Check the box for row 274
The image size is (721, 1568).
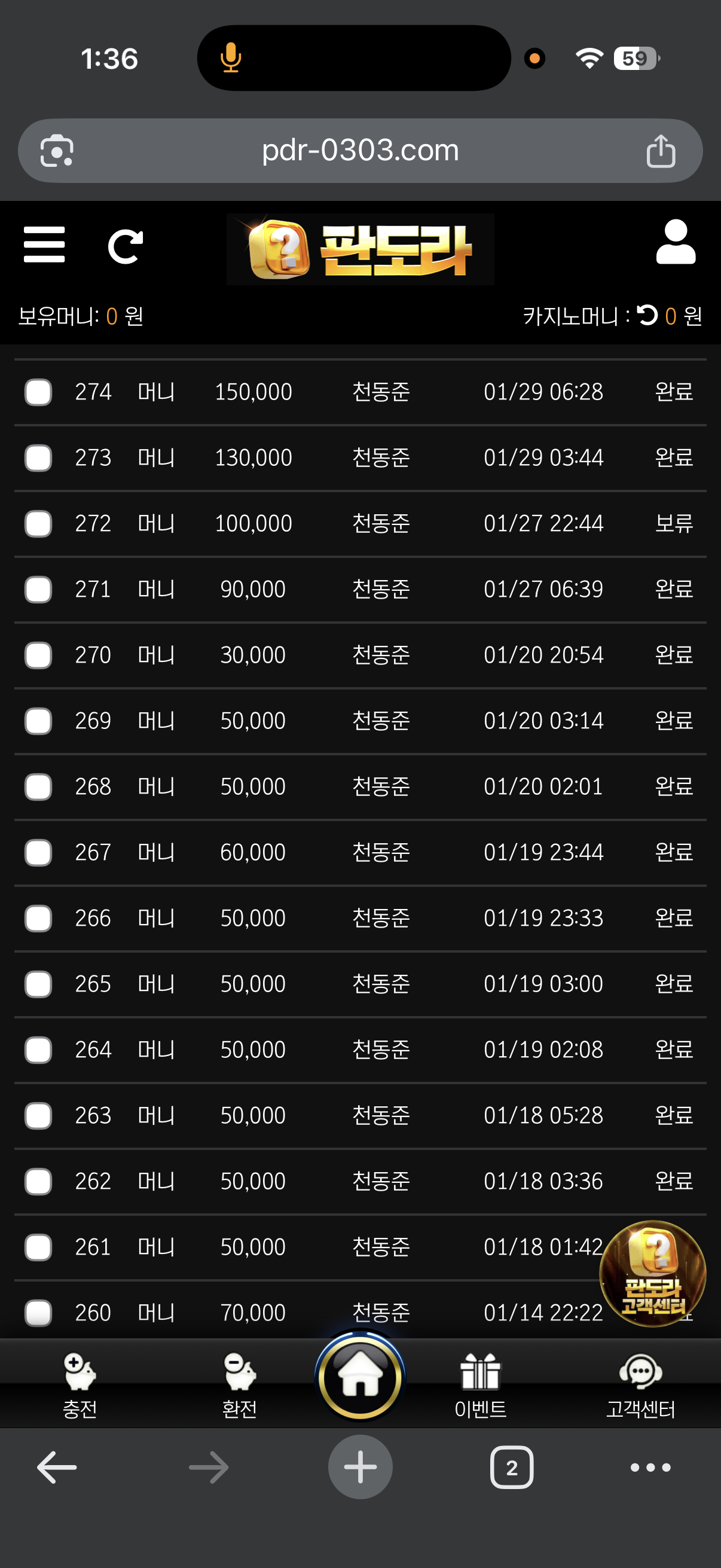(x=38, y=392)
